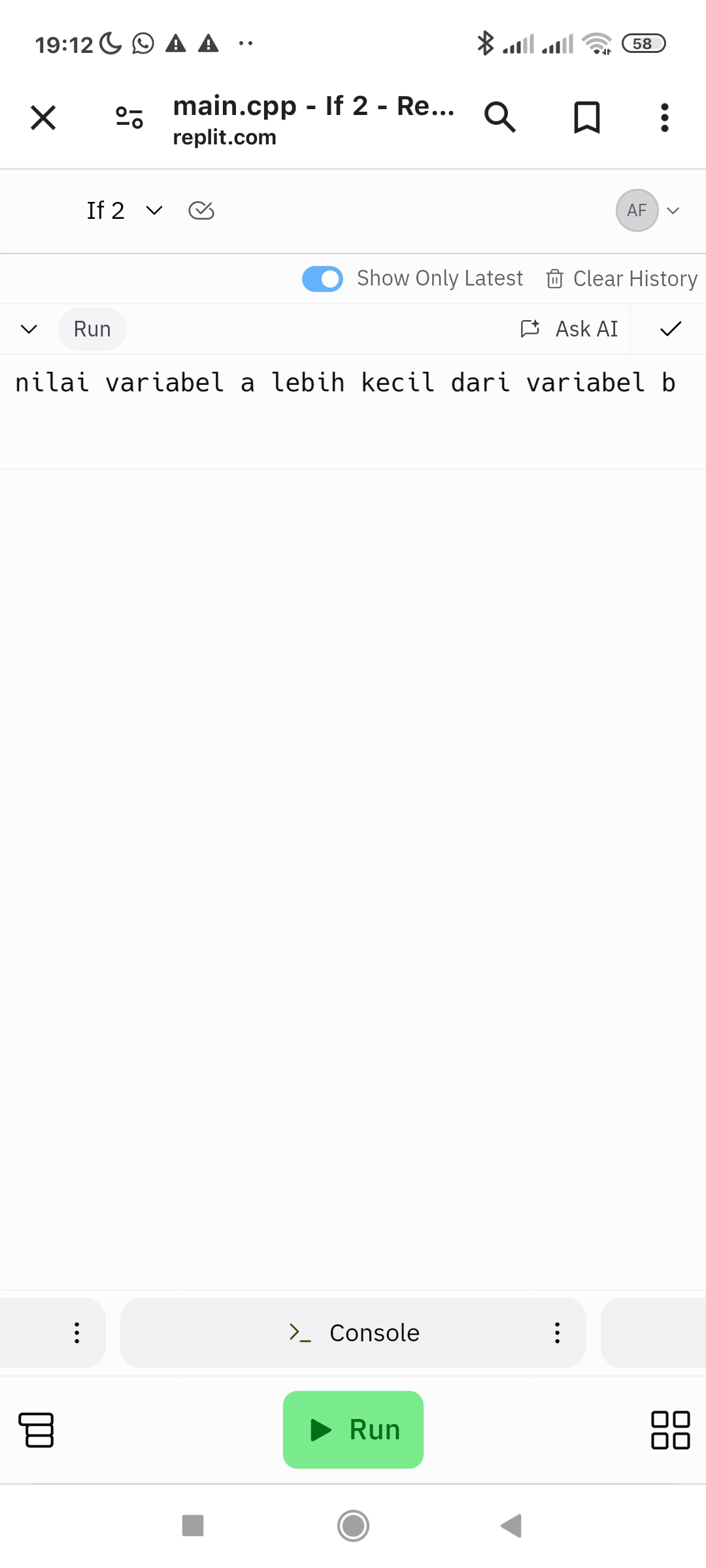
Task: Close the browser tab
Action: click(43, 118)
